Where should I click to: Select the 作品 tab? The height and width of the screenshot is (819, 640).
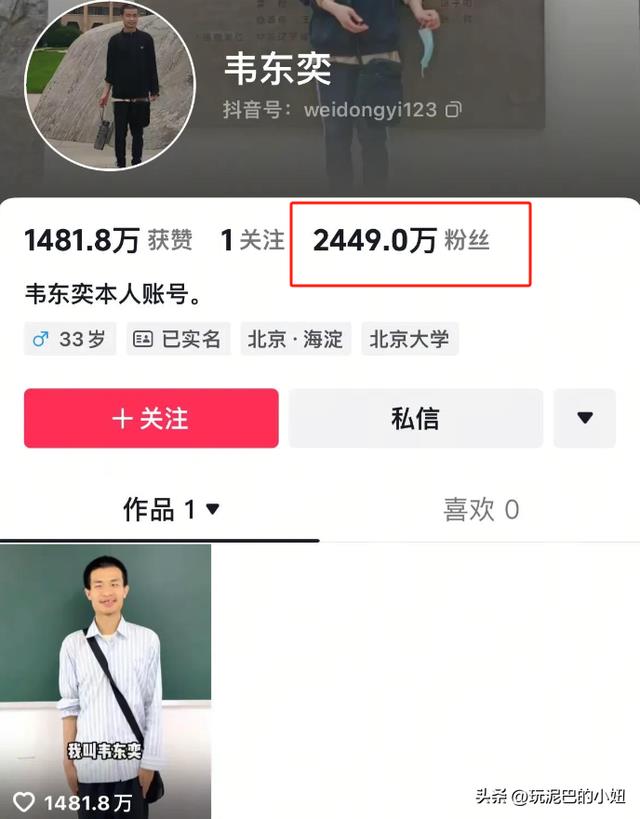click(x=170, y=510)
